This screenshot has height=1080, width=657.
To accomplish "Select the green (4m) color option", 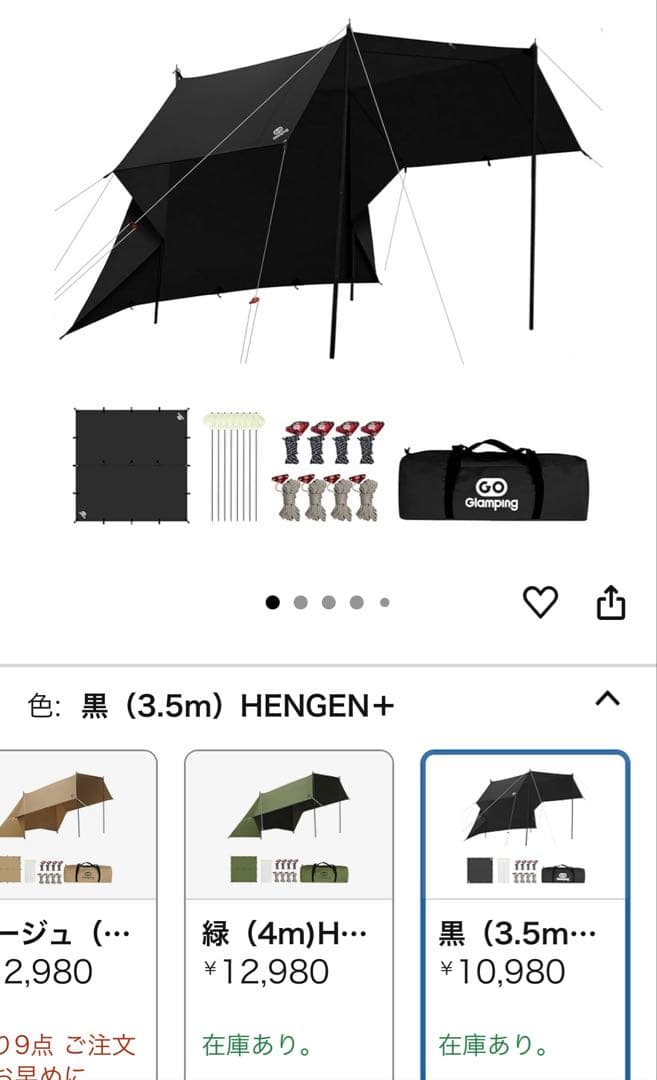I will click(288, 900).
